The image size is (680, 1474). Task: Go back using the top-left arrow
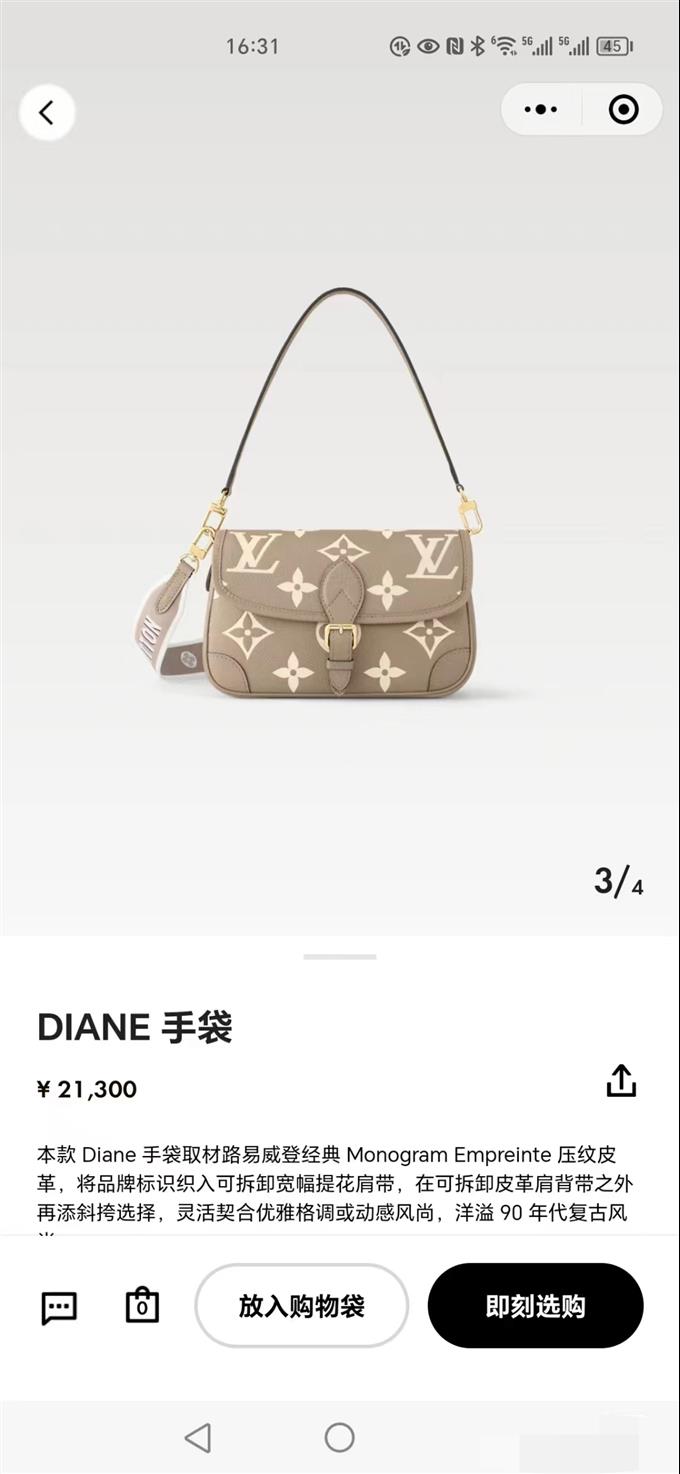(46, 113)
